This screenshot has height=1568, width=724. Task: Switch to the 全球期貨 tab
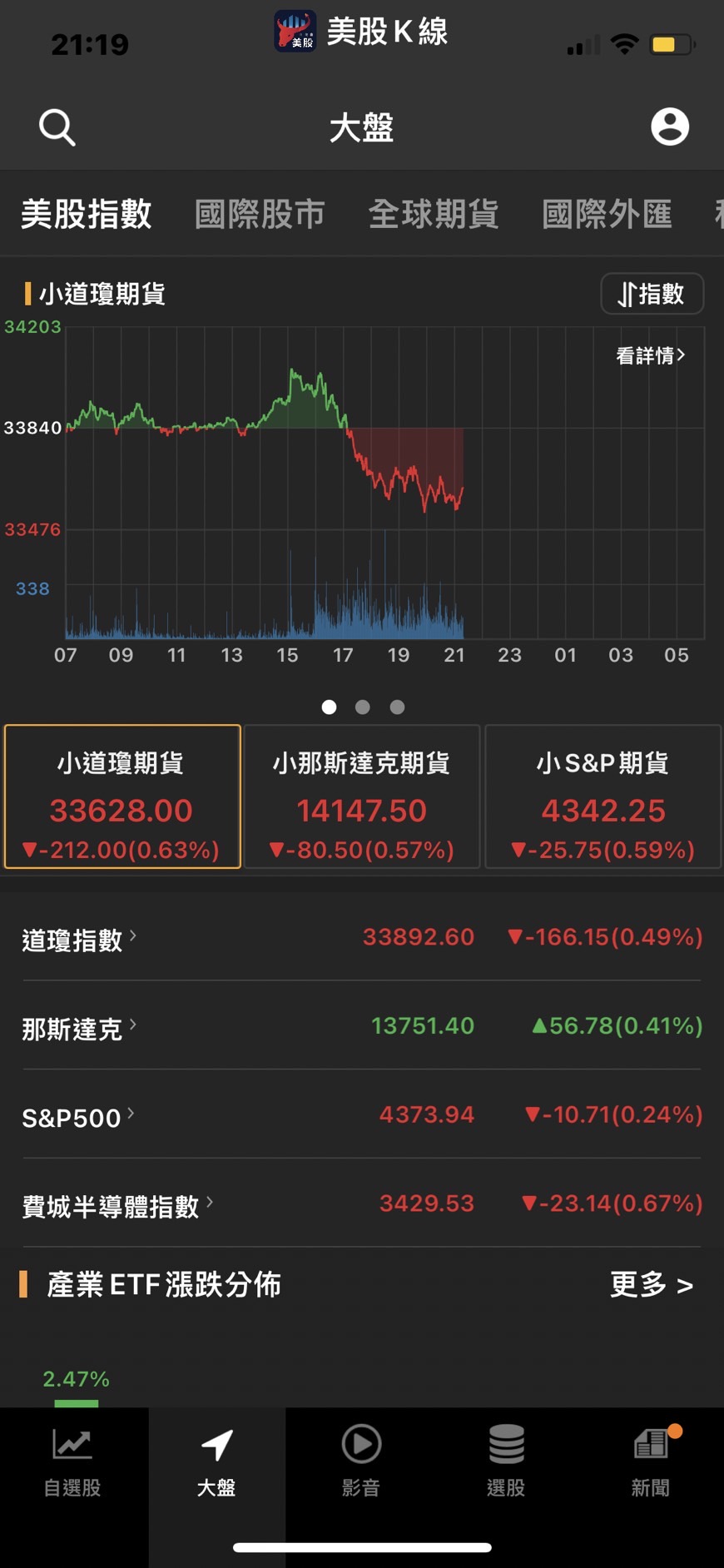click(434, 214)
